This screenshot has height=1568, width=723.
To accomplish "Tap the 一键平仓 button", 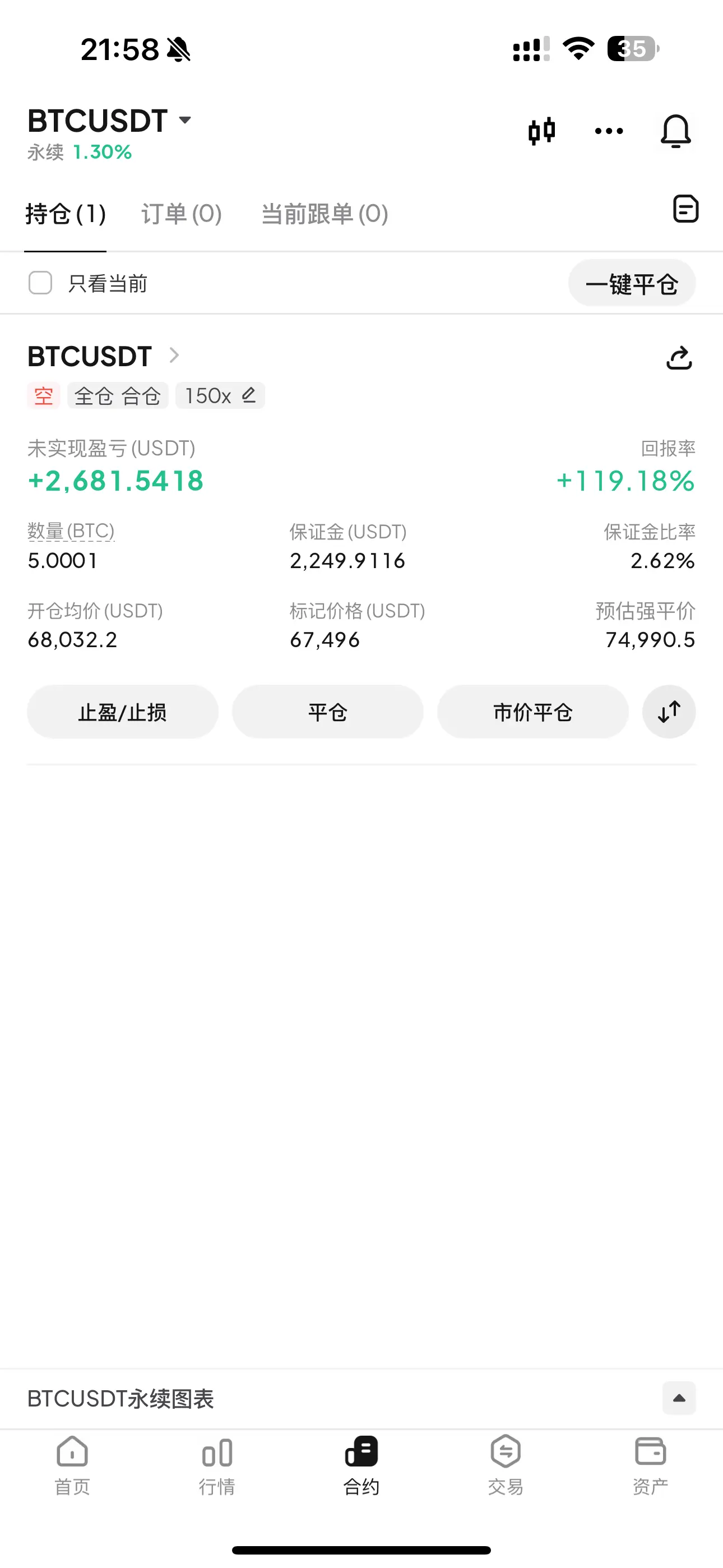I will [x=632, y=283].
